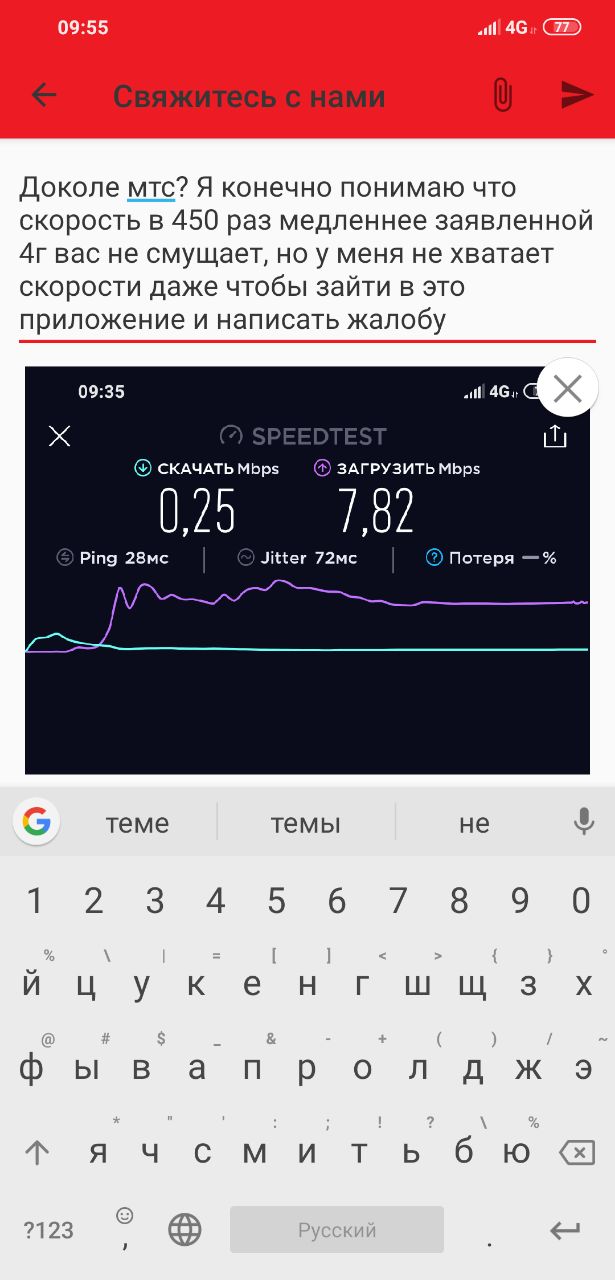Tap the complaint text field
Screen dimensions: 615x1280
tap(307, 254)
